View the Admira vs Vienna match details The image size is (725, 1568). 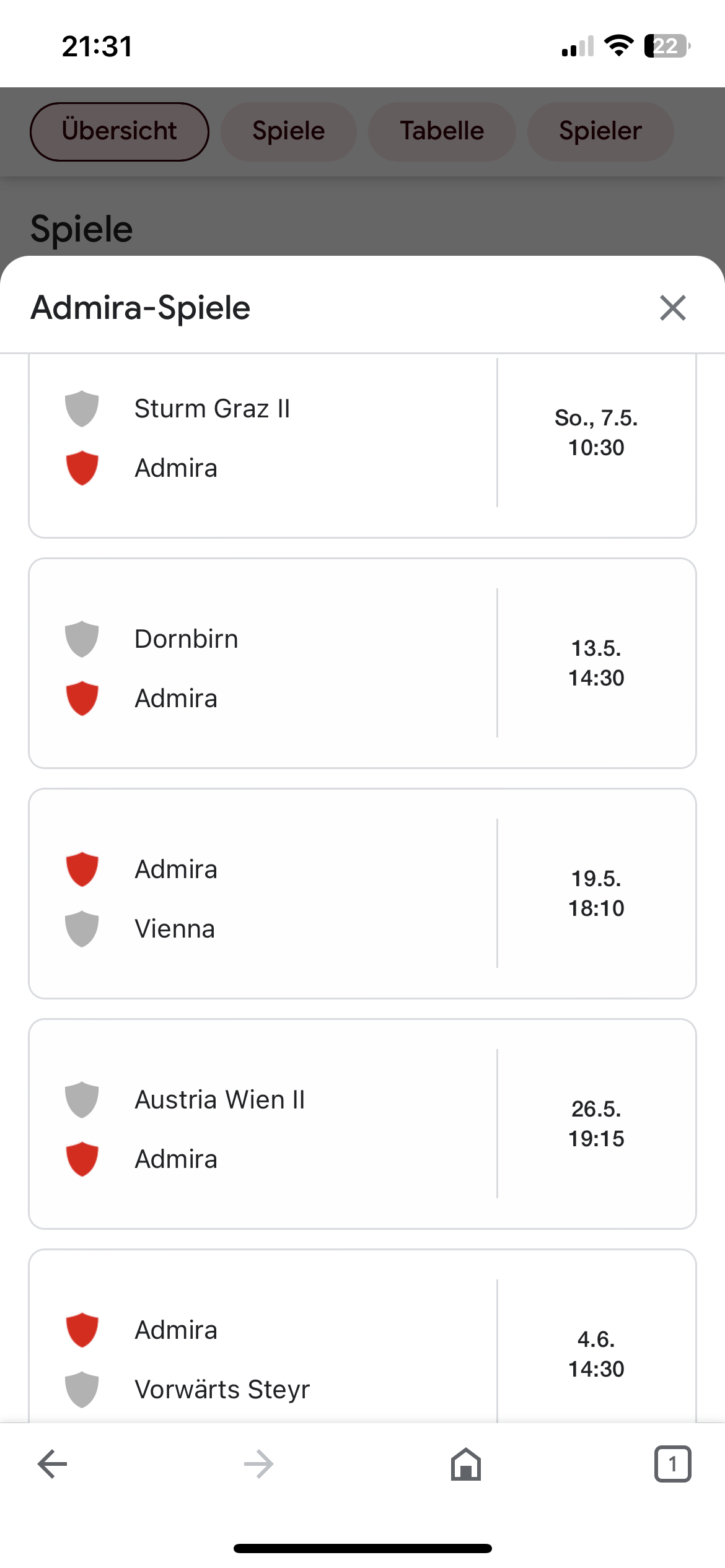click(x=362, y=894)
